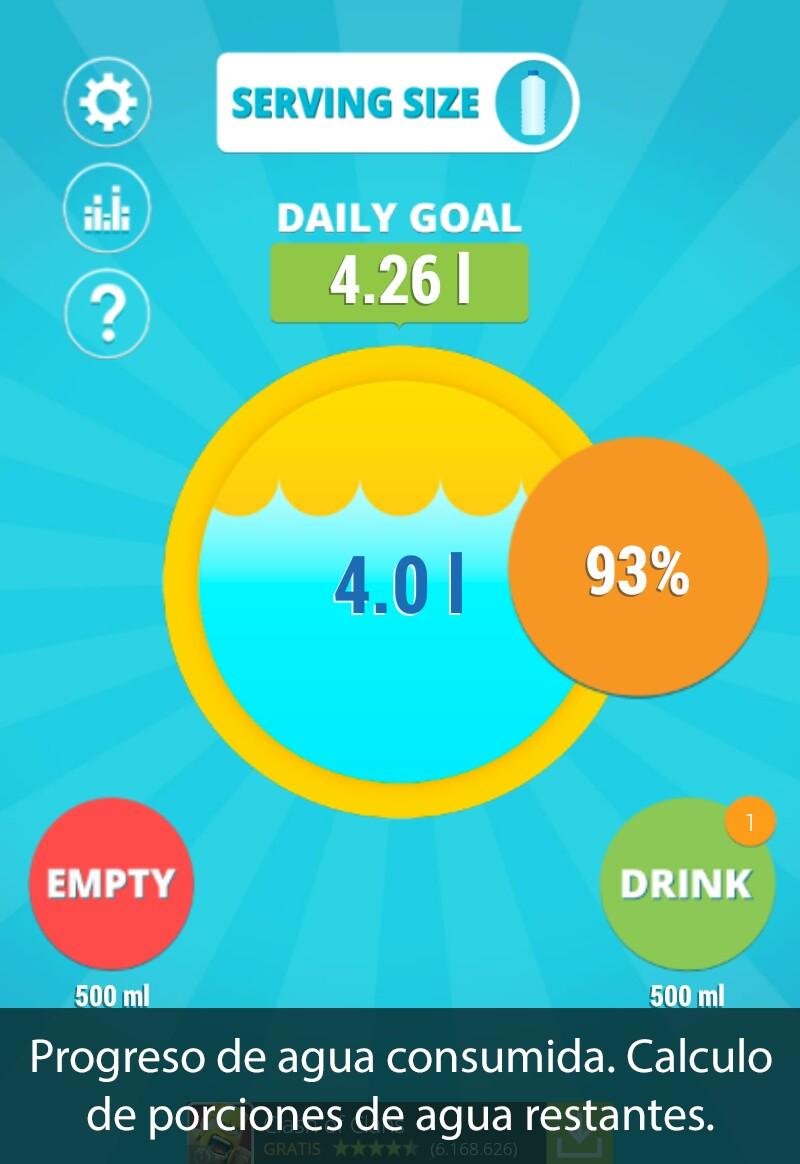The height and width of the screenshot is (1164, 800).
Task: Open the help question mark
Action: click(107, 314)
